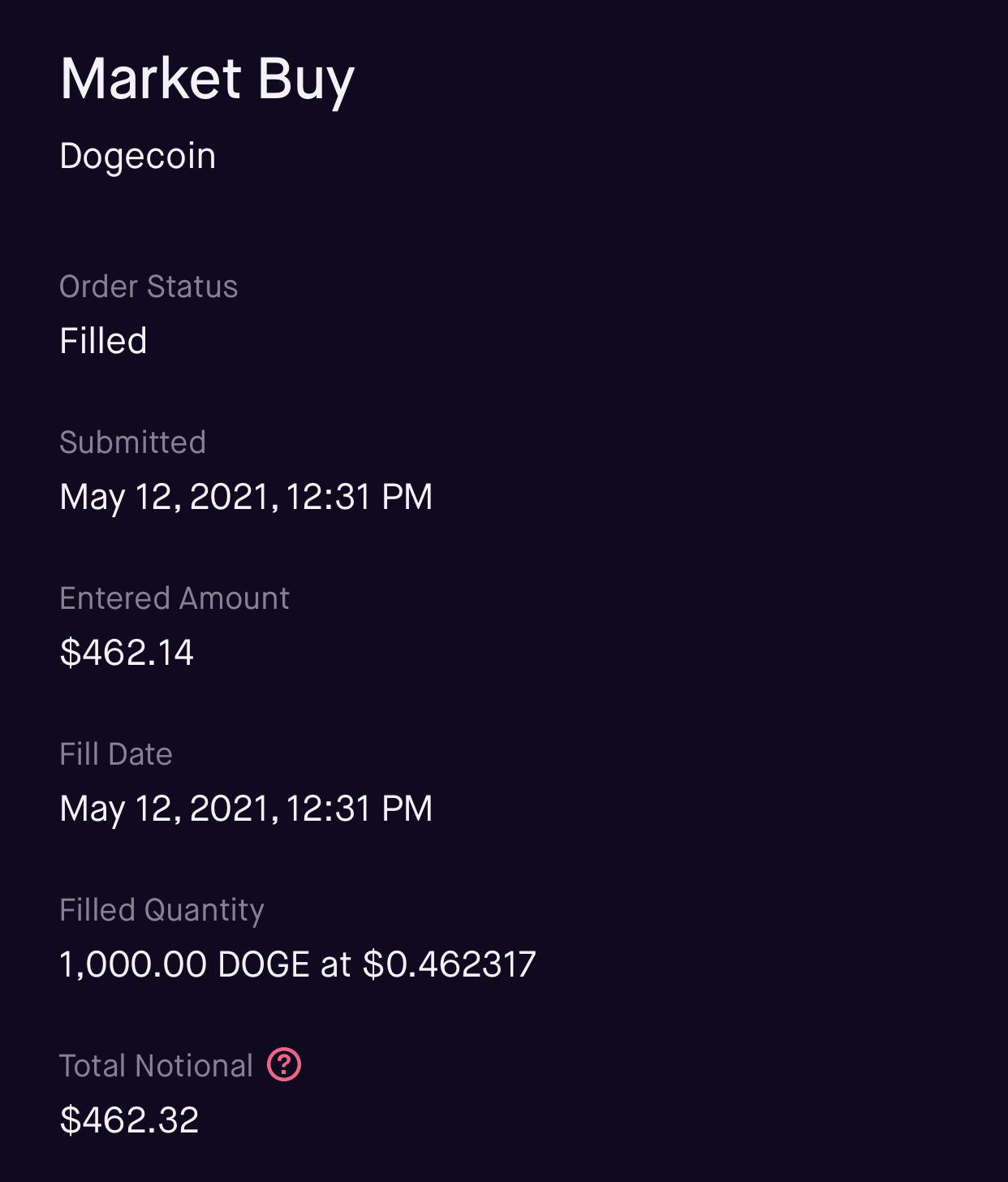This screenshot has height=1182, width=1008.
Task: Select the Filled order status text
Action: point(104,339)
